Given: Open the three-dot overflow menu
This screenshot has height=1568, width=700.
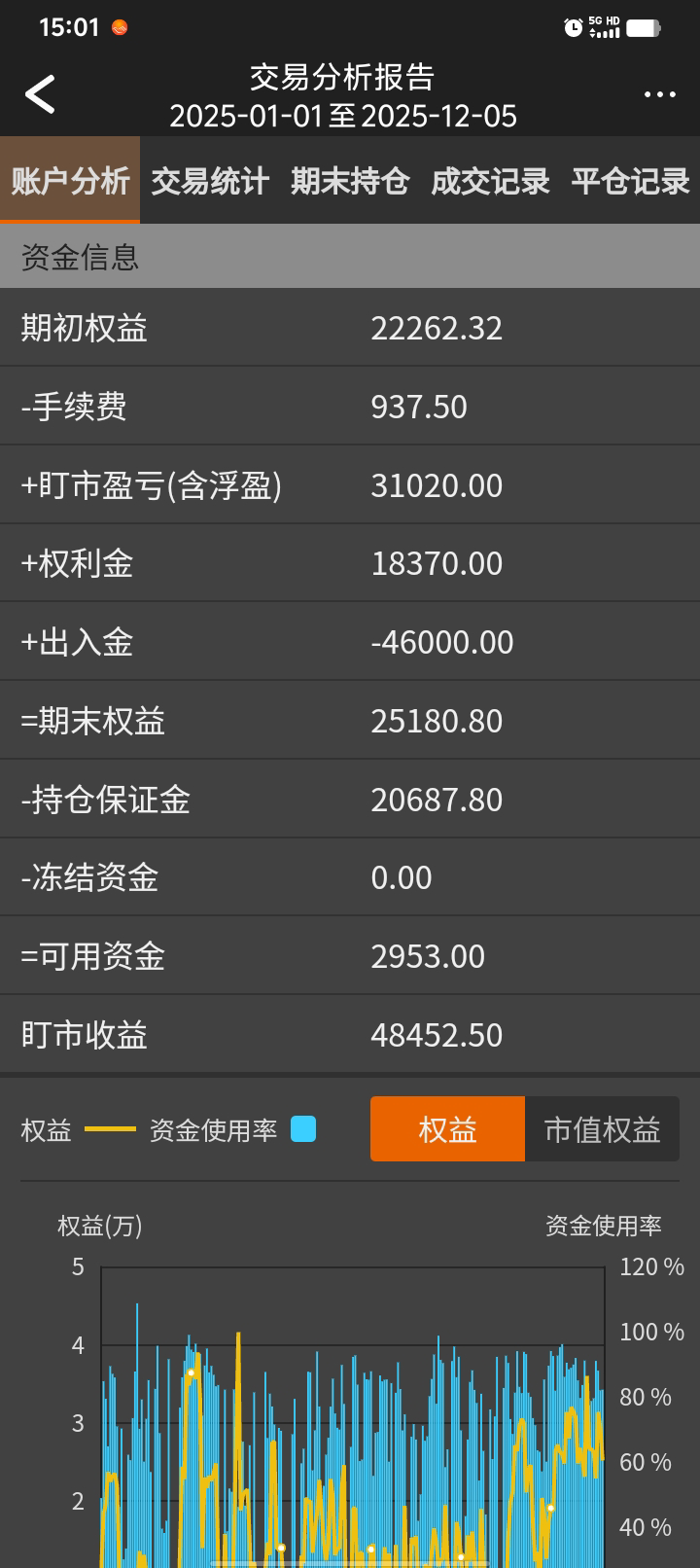Looking at the screenshot, I should coord(659,94).
